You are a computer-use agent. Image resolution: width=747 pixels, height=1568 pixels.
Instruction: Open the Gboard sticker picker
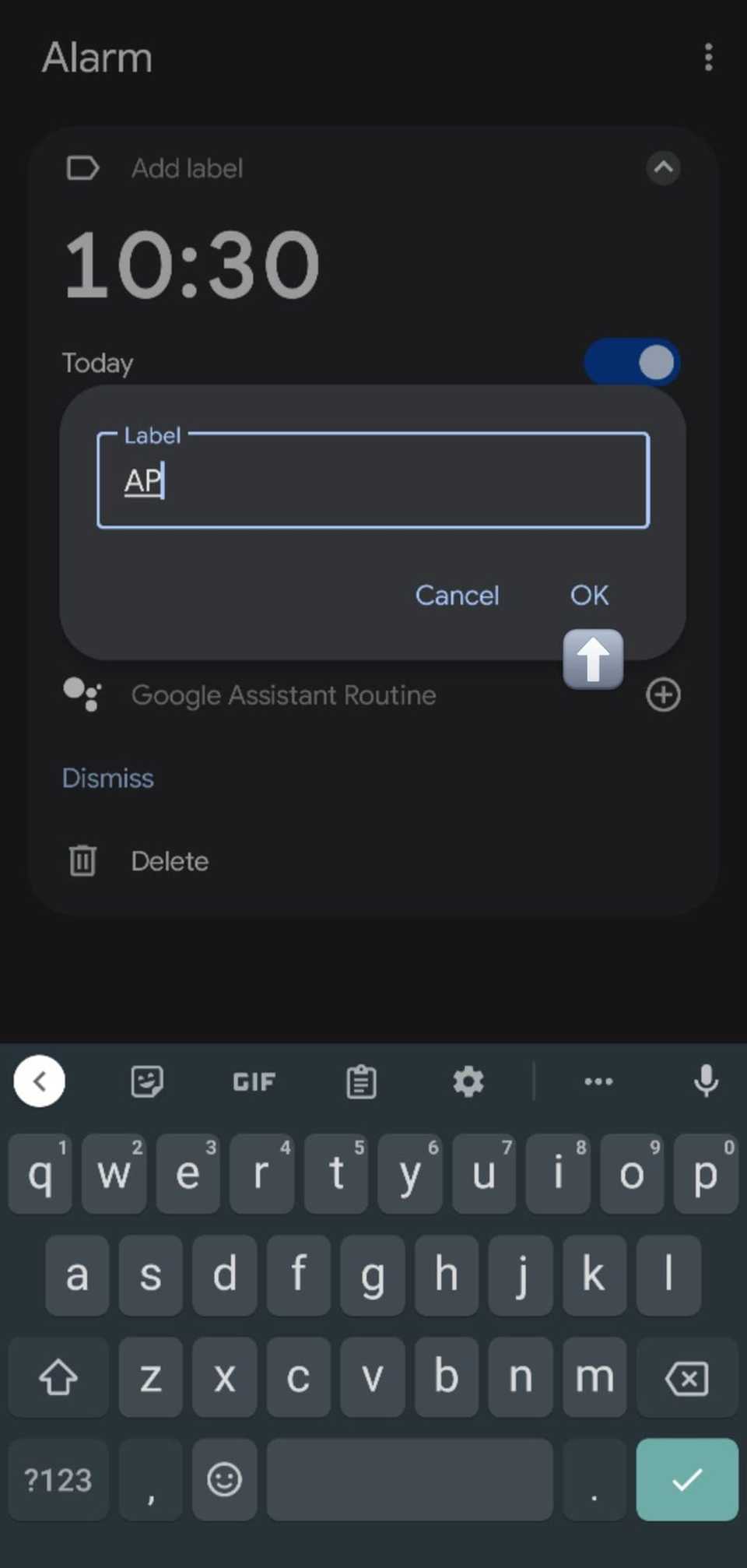[146, 1081]
